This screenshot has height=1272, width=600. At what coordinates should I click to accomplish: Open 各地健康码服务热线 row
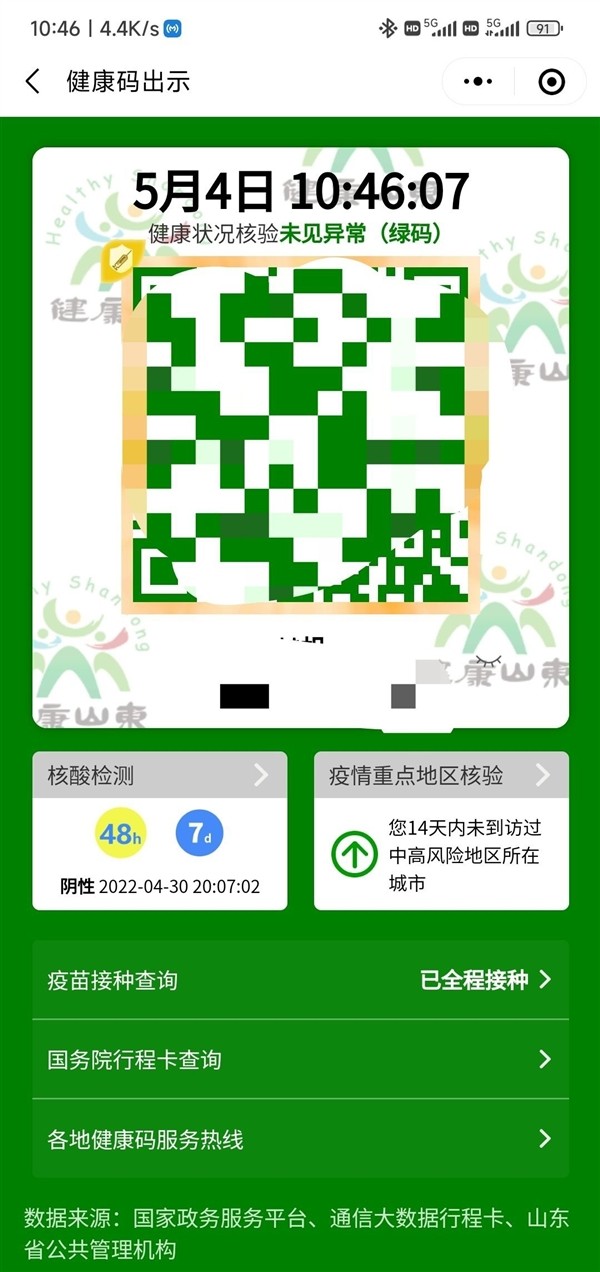(x=300, y=1139)
